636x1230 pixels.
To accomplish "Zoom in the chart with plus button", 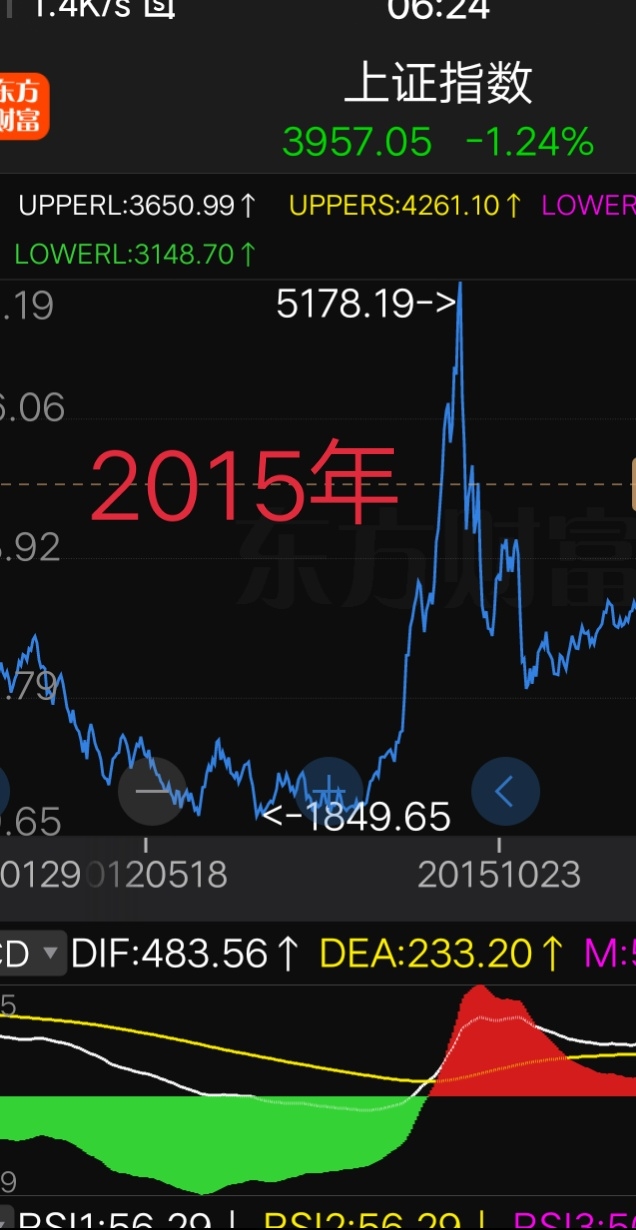I will (x=329, y=791).
